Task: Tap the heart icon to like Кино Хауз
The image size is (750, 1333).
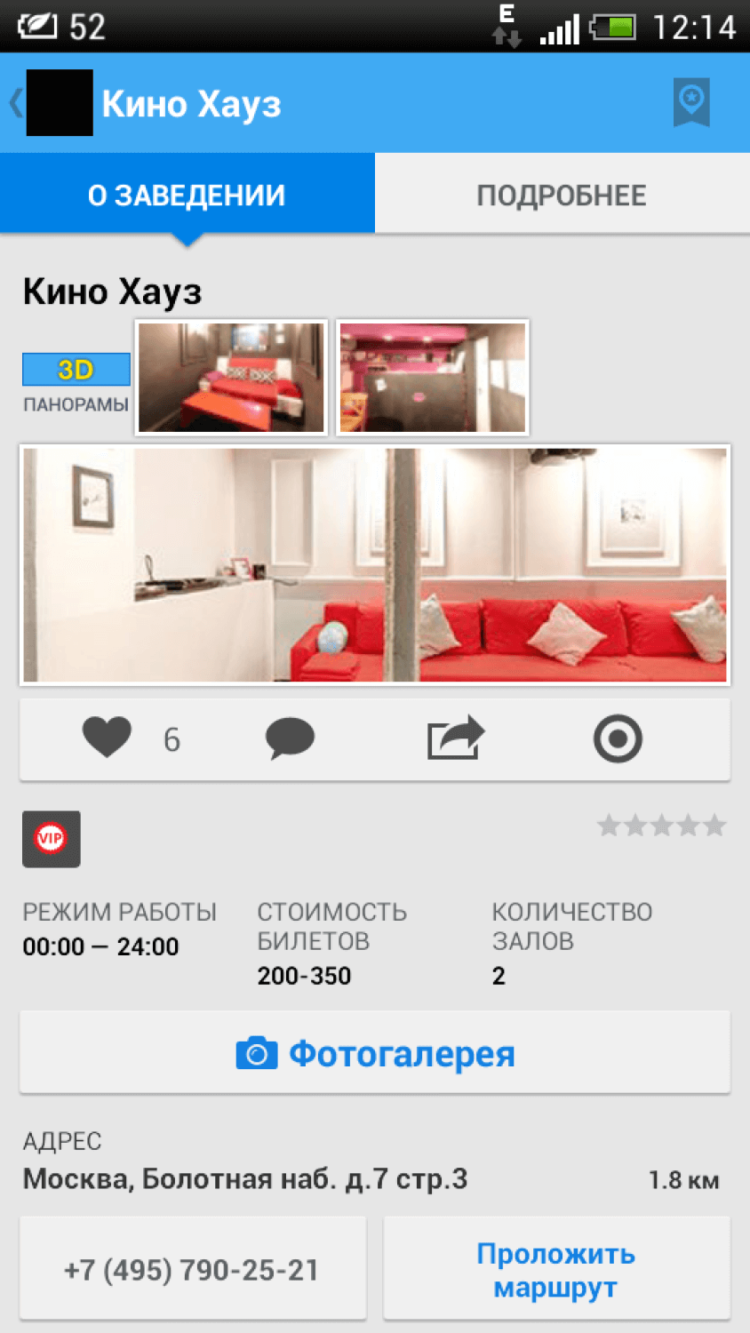Action: pyautogui.click(x=107, y=738)
